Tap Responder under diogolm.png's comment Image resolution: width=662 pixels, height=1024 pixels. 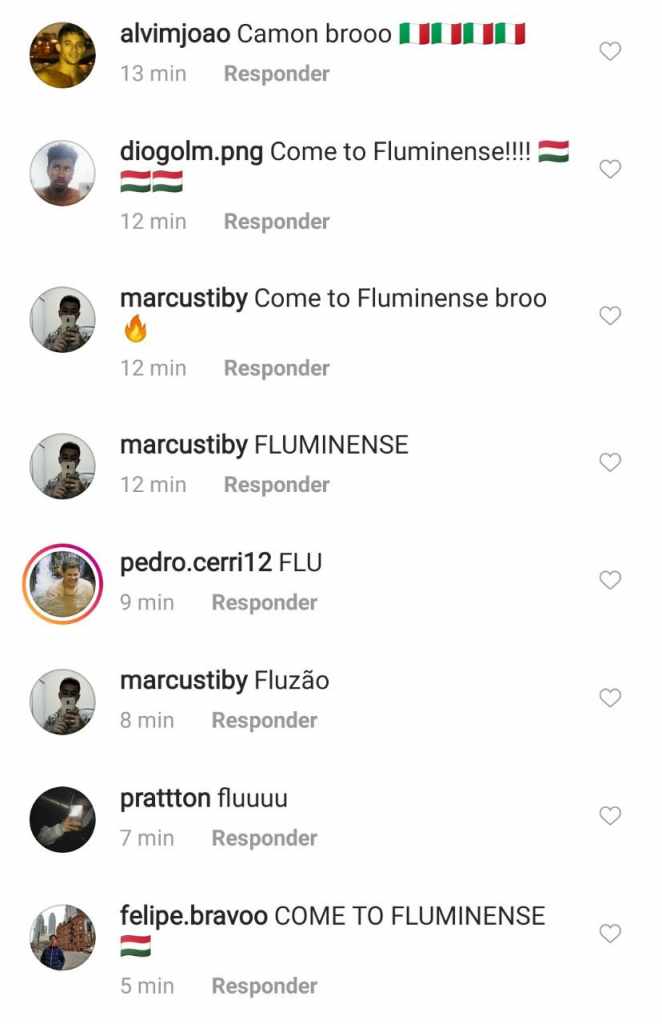(276, 222)
